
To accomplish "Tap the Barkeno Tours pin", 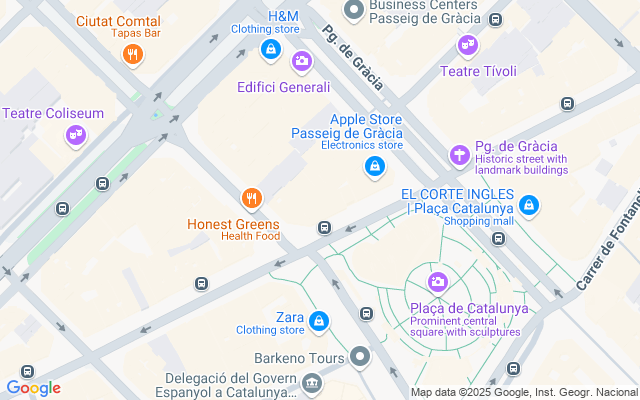I will coord(361,357).
